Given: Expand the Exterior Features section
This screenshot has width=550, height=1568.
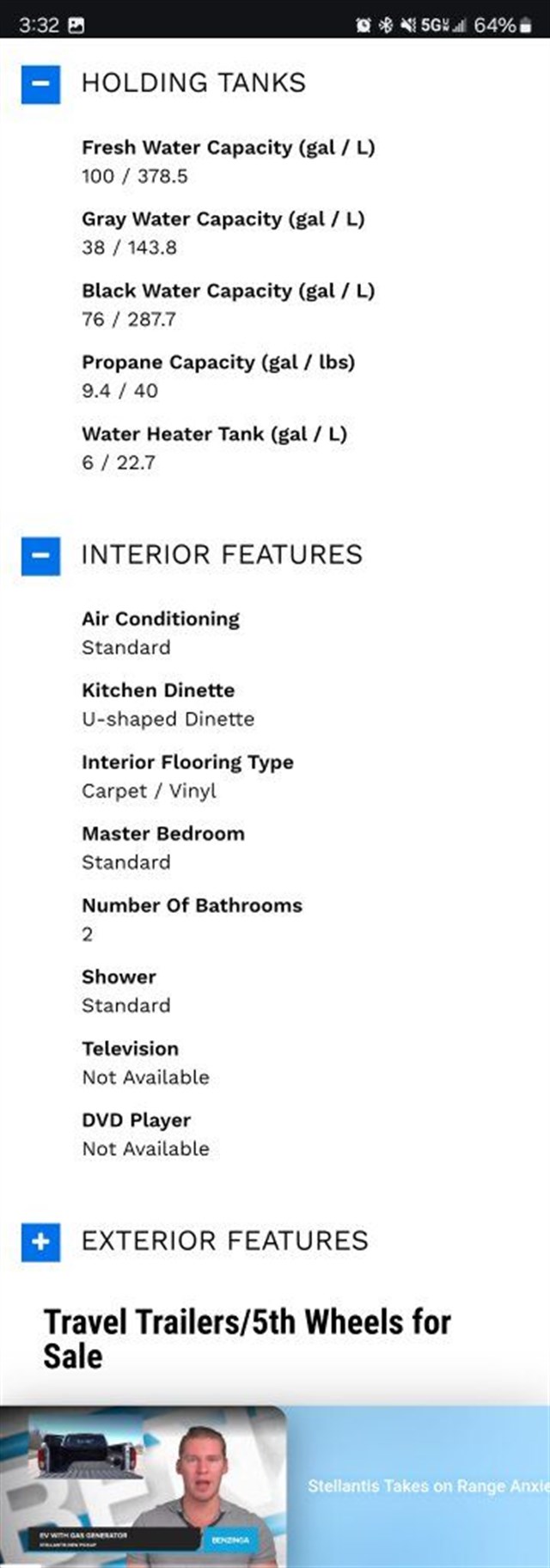Looking at the screenshot, I should click(40, 1241).
